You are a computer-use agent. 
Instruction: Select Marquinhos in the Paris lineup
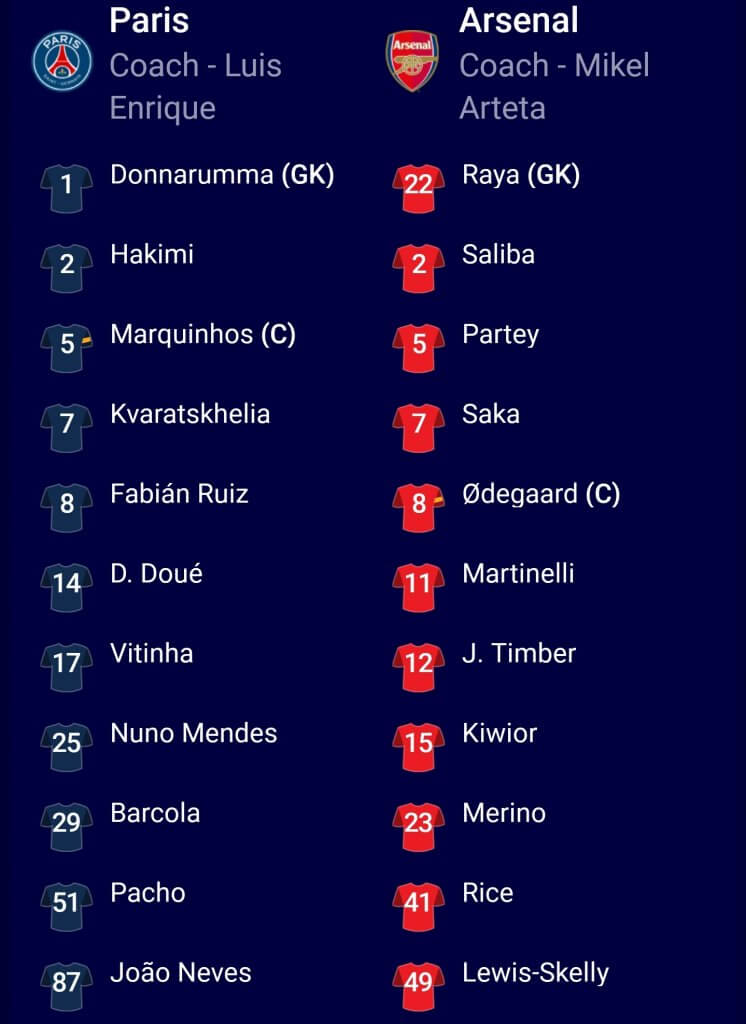(202, 334)
